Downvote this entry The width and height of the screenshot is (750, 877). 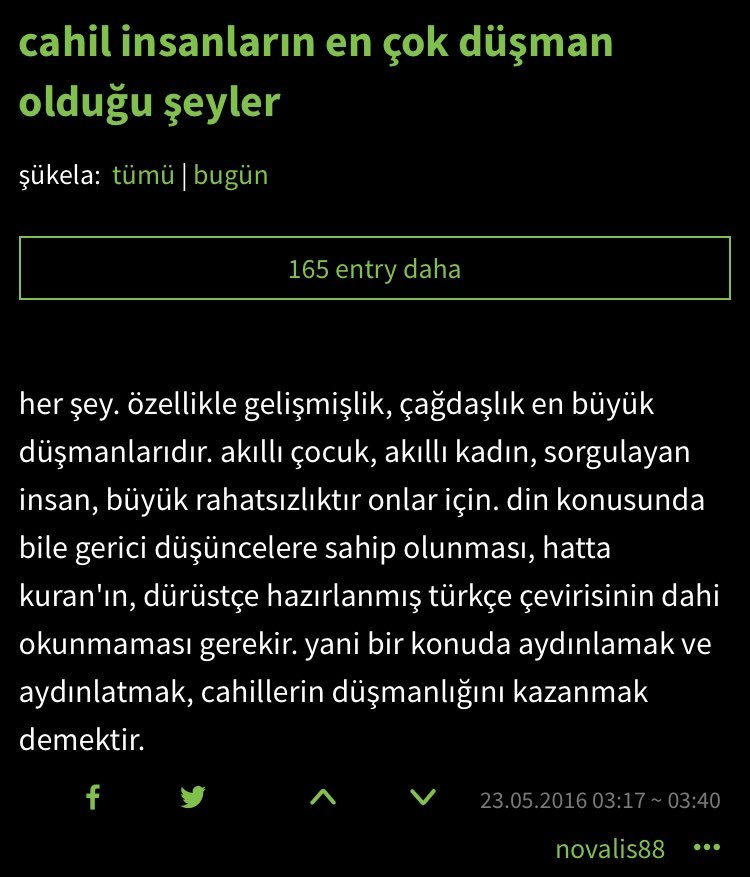(x=424, y=797)
